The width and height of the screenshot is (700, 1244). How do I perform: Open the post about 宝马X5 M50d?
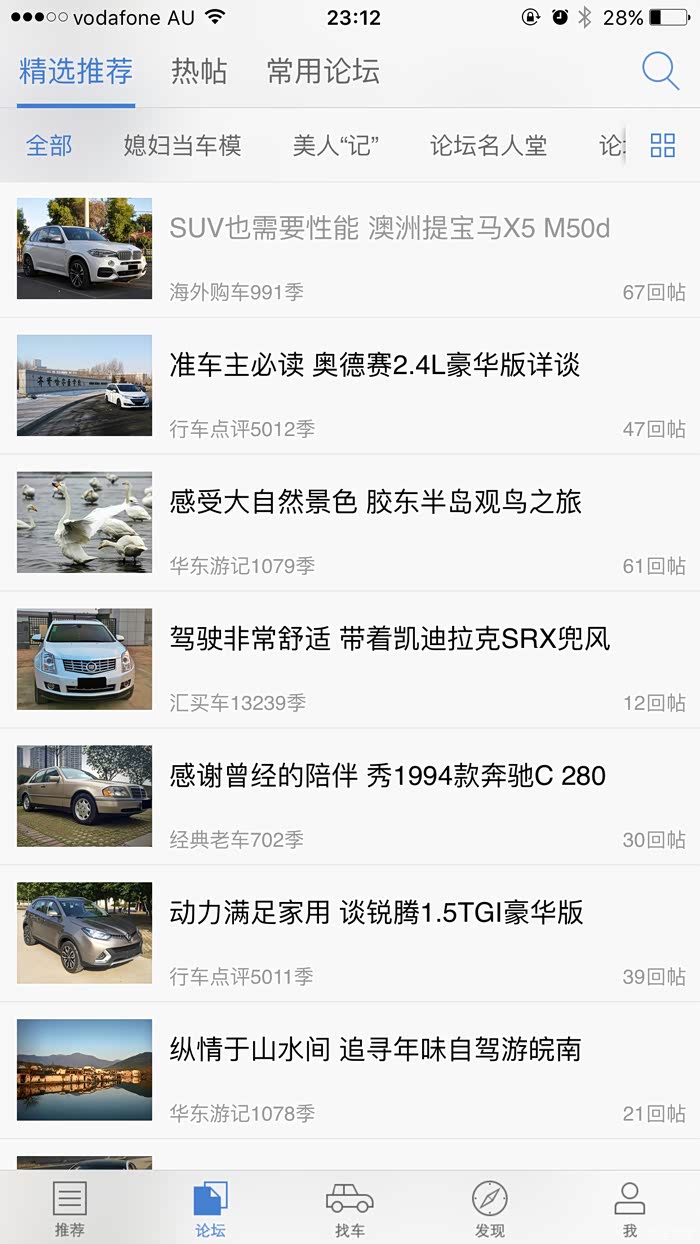(389, 229)
